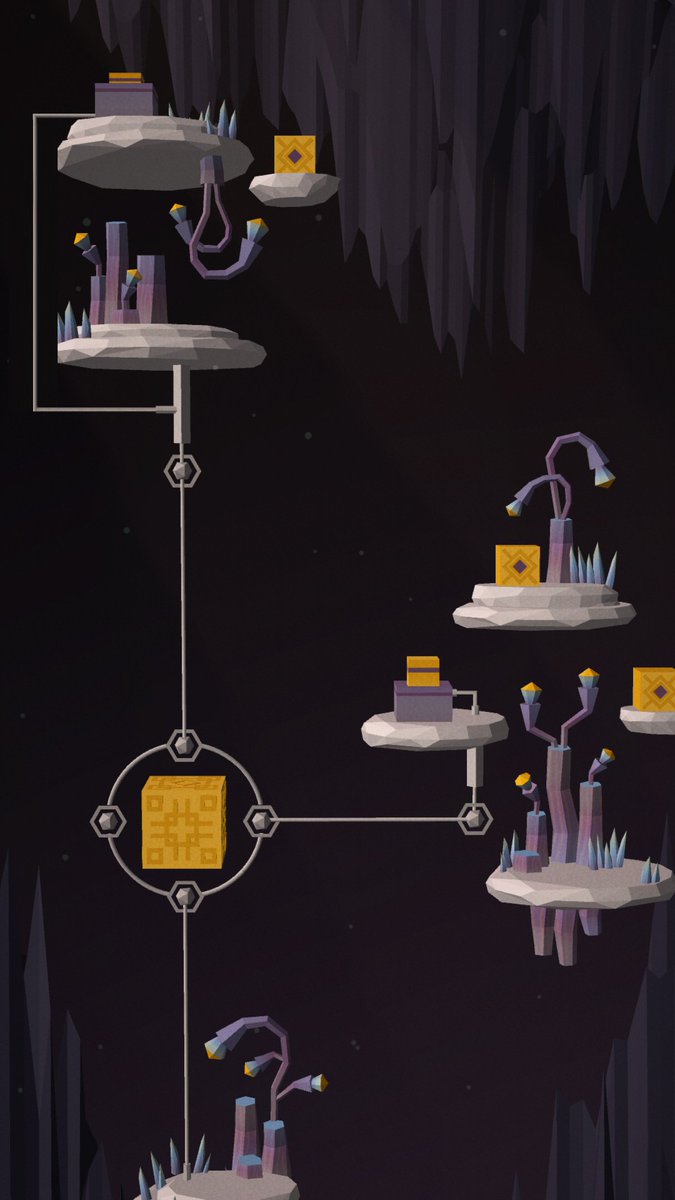Activate the hexagon node at the ring's bottom
The height and width of the screenshot is (1200, 675).
click(184, 896)
